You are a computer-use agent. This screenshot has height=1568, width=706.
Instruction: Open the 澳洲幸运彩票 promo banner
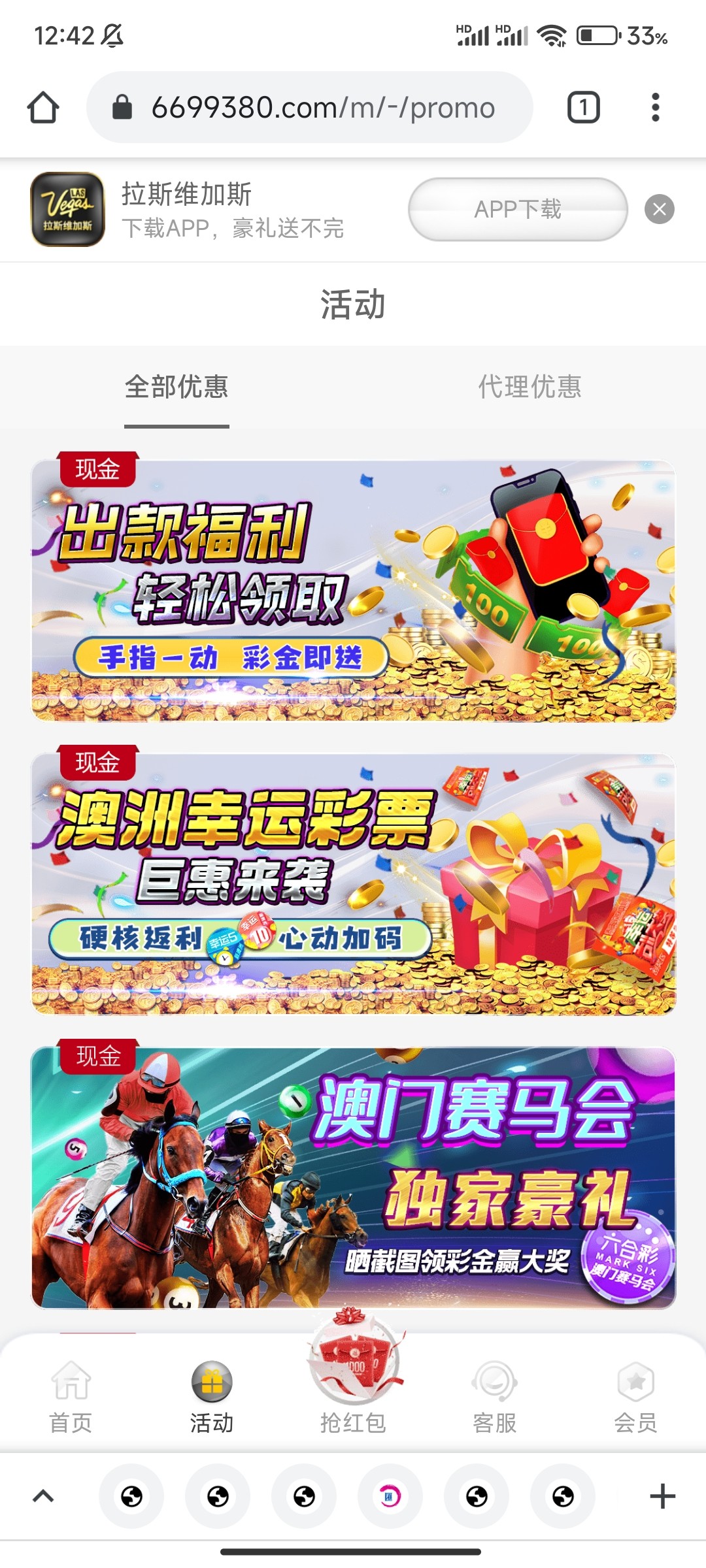(353, 884)
